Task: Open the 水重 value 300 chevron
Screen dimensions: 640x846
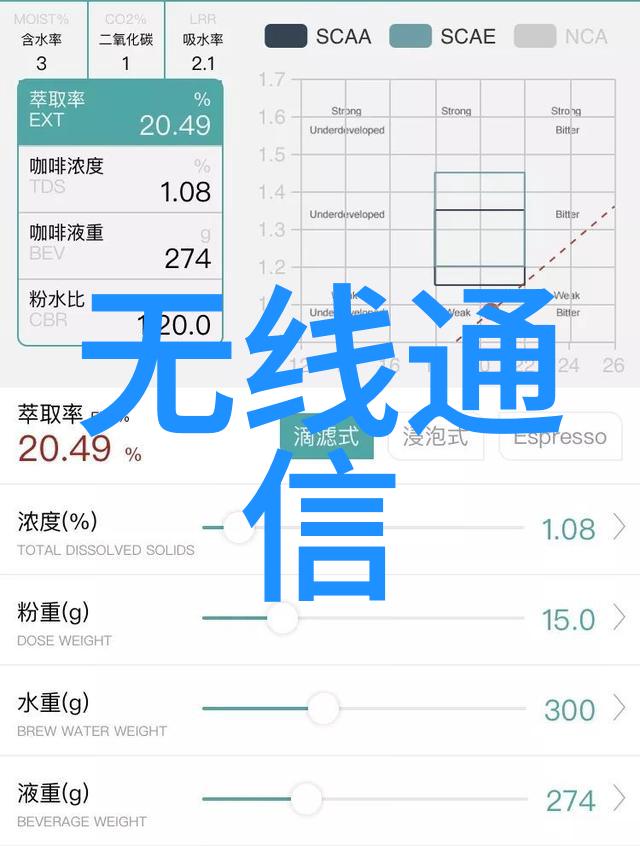Action: (x=620, y=709)
